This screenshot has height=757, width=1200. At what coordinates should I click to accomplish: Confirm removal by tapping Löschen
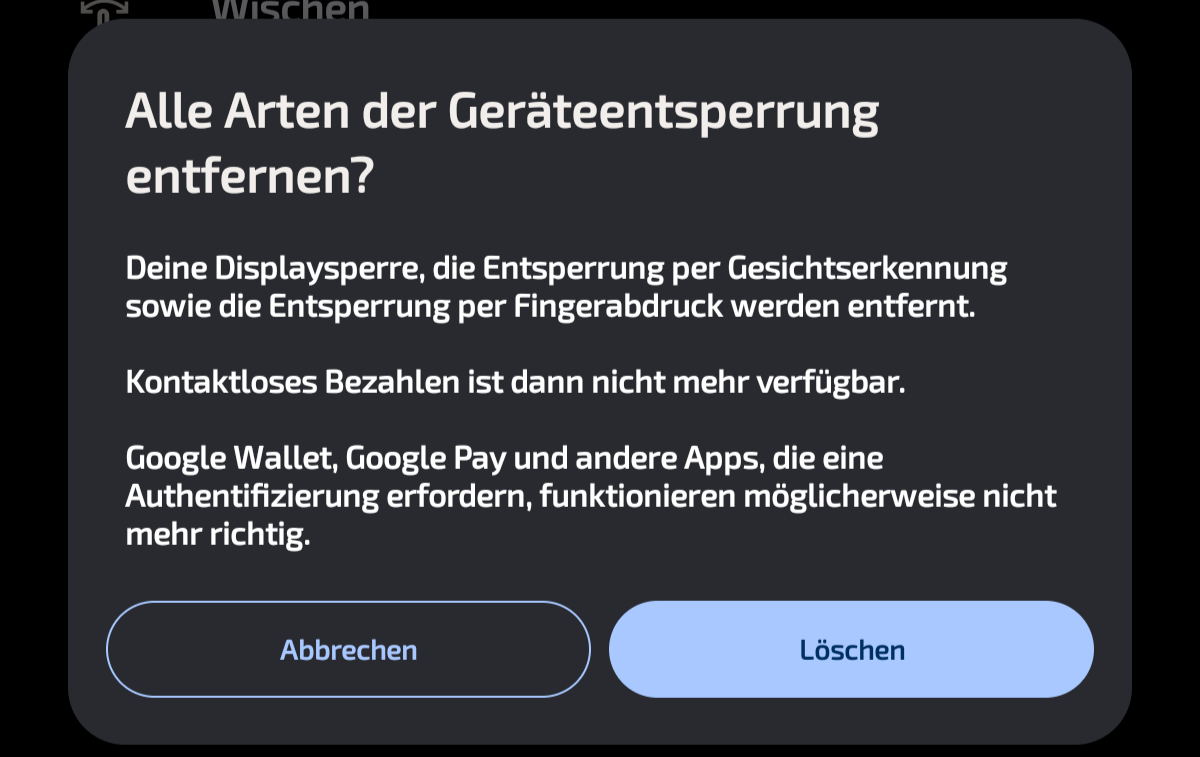pyautogui.click(x=851, y=649)
